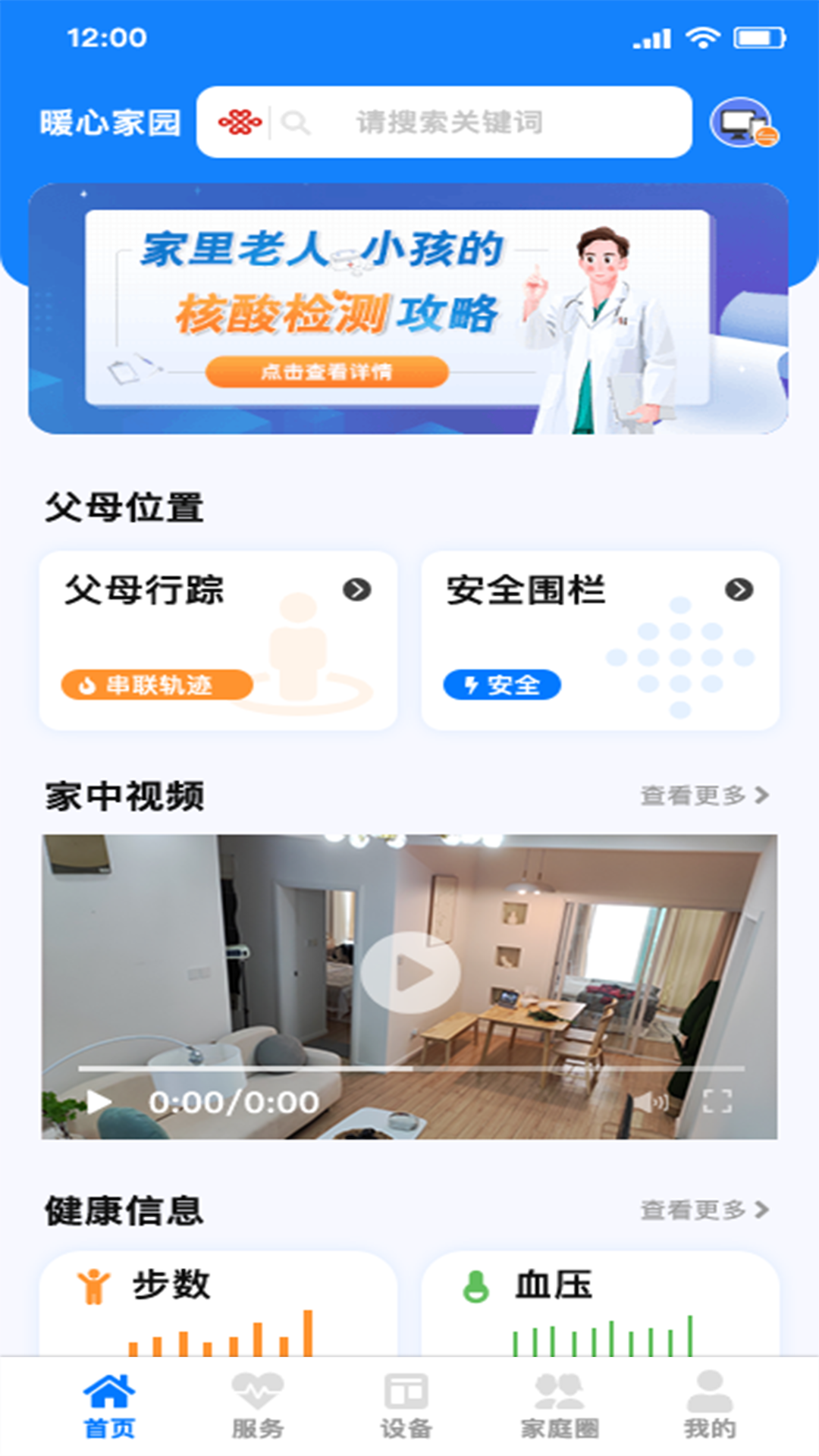Switch to the 服务 tab
This screenshot has width=819, height=1456.
258,1405
